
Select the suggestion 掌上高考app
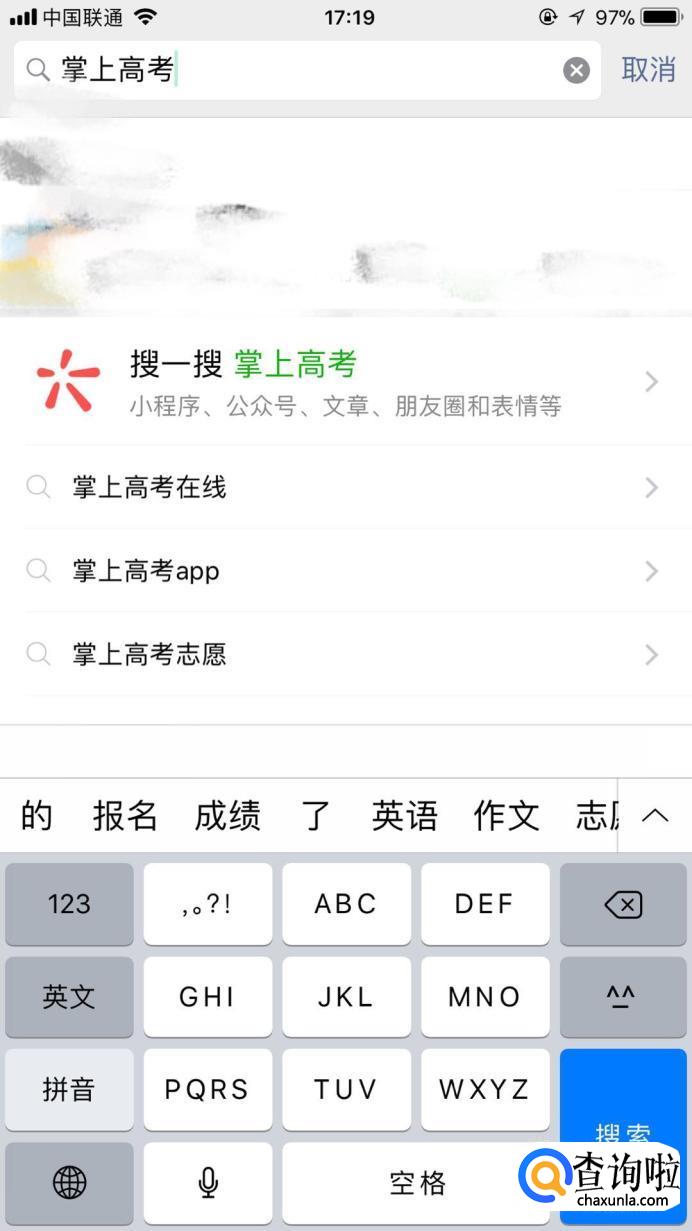345,571
